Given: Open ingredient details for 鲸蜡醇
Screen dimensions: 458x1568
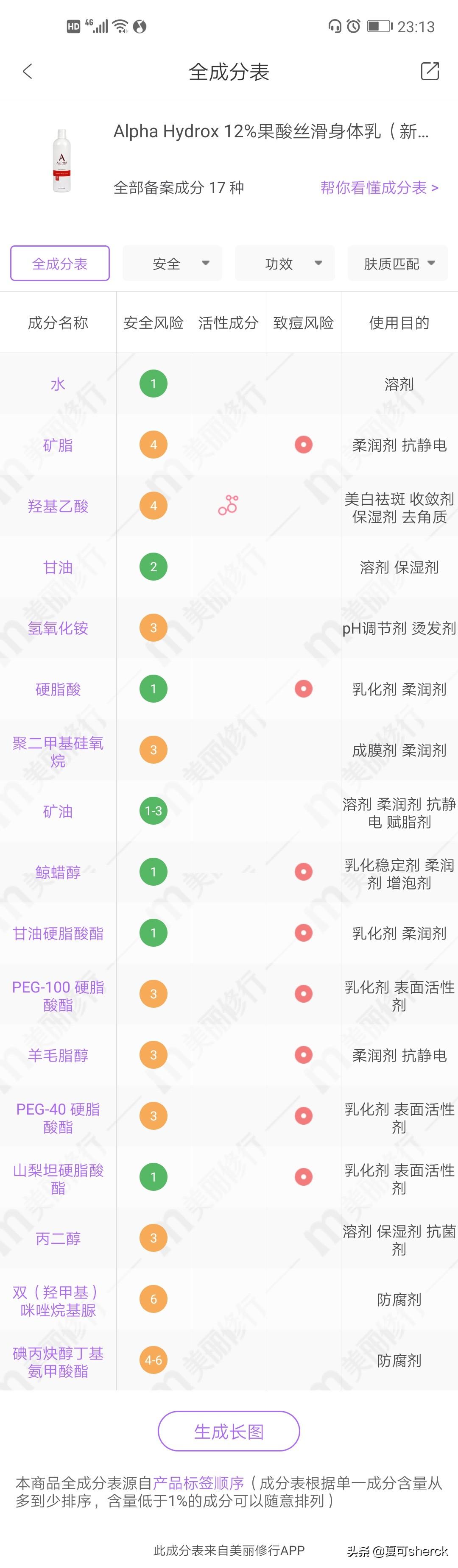Looking at the screenshot, I should (58, 872).
